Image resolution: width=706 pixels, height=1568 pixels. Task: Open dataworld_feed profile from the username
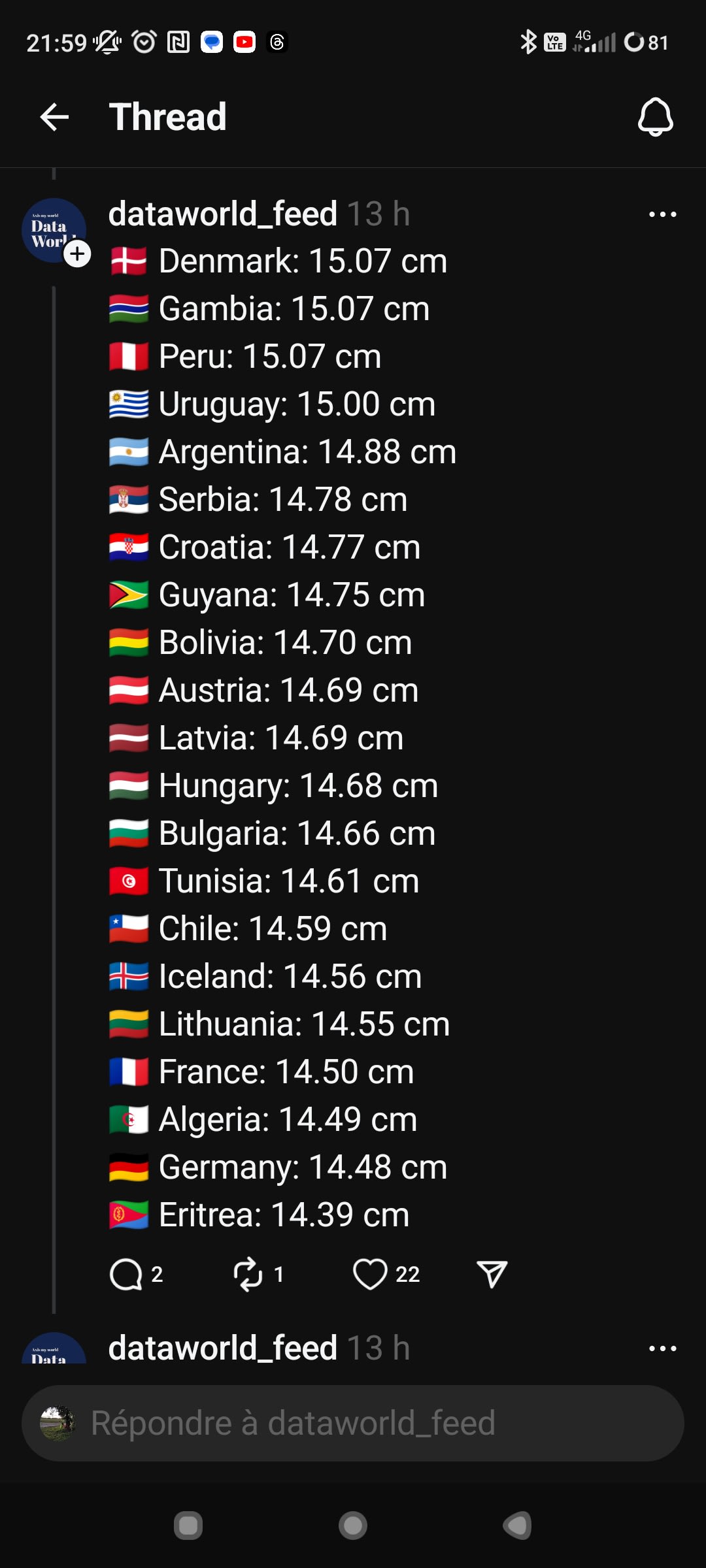pos(222,214)
